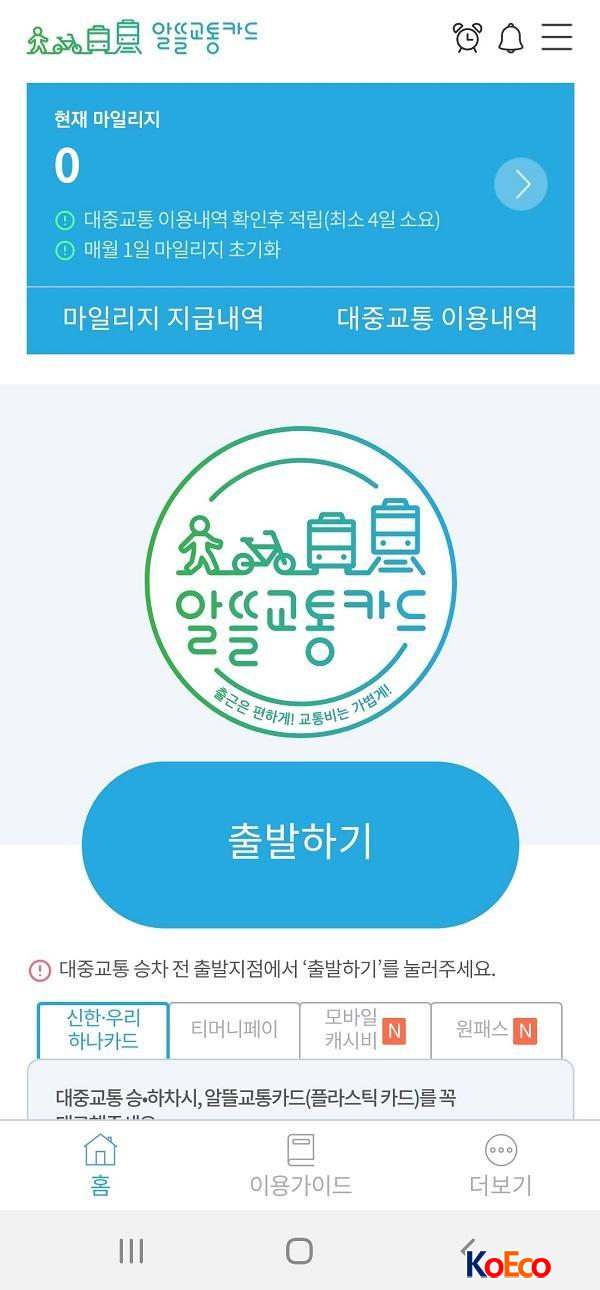Tap the 출발하기 button
This screenshot has height=1290, width=600.
300,843
